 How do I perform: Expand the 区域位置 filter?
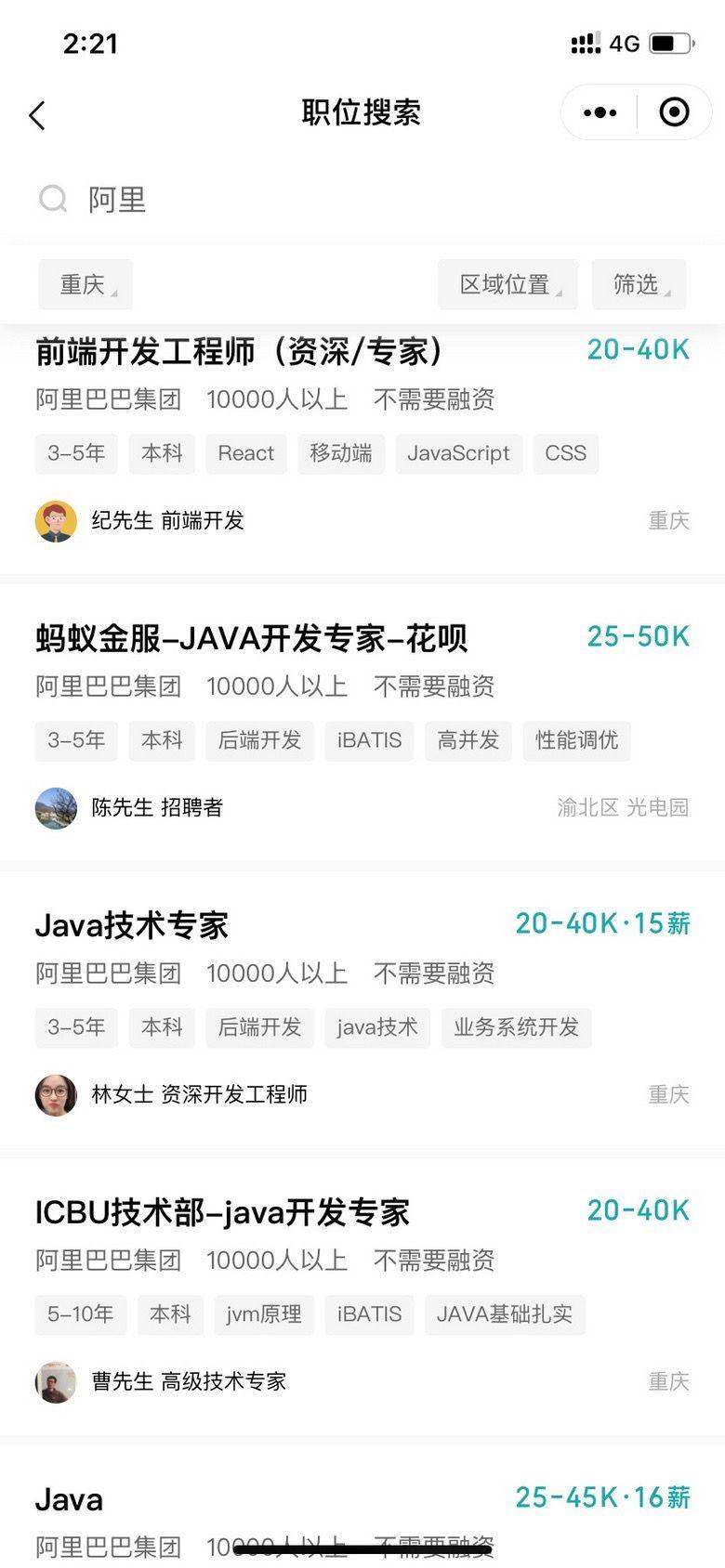point(507,284)
